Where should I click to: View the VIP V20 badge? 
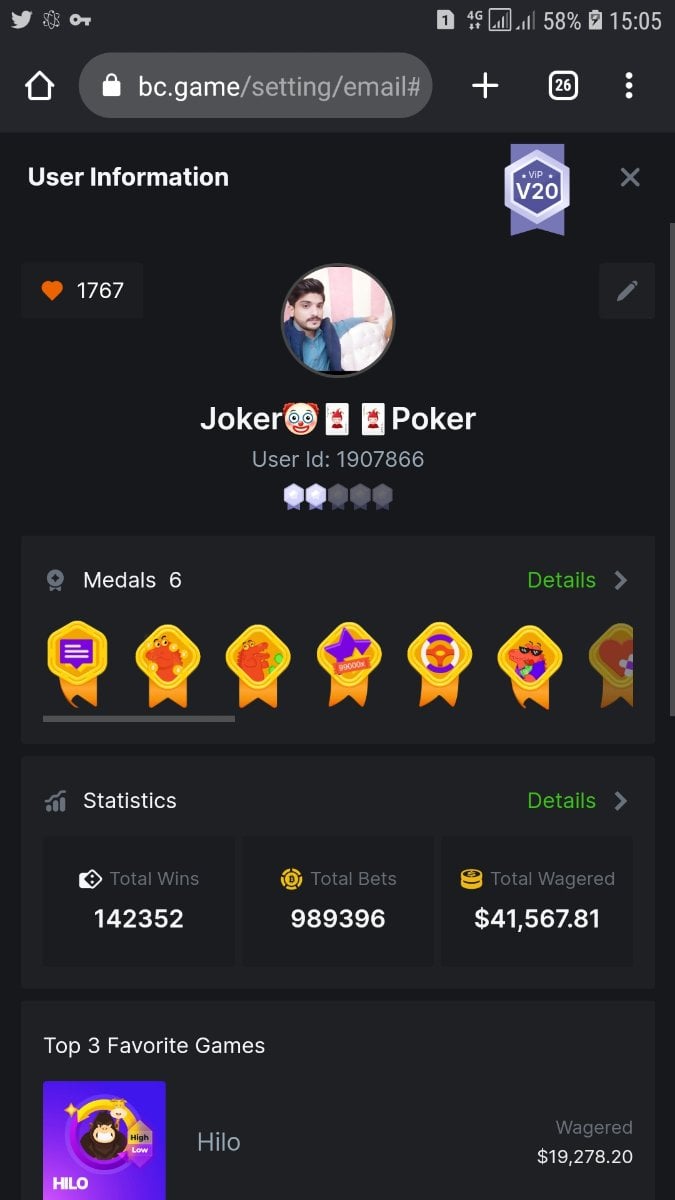pos(537,189)
